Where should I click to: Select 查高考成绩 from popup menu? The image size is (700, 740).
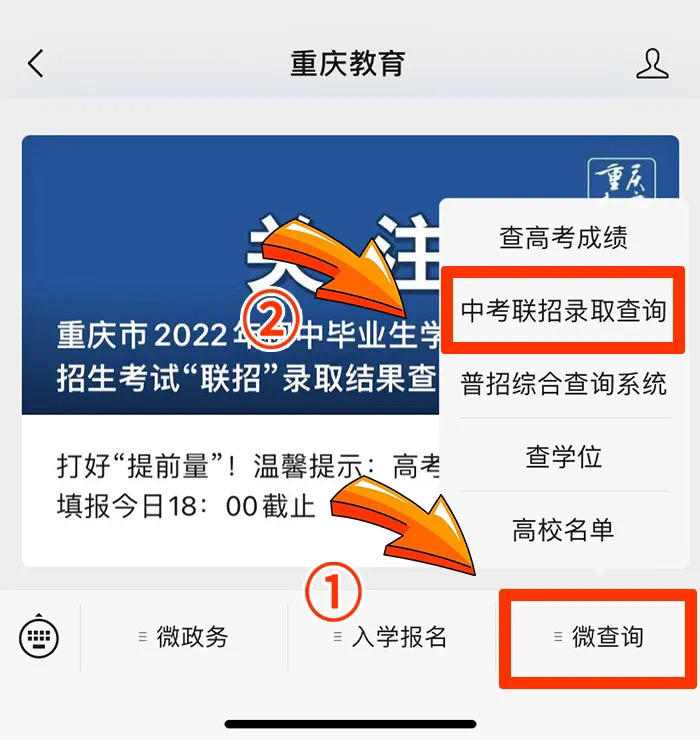click(x=563, y=238)
